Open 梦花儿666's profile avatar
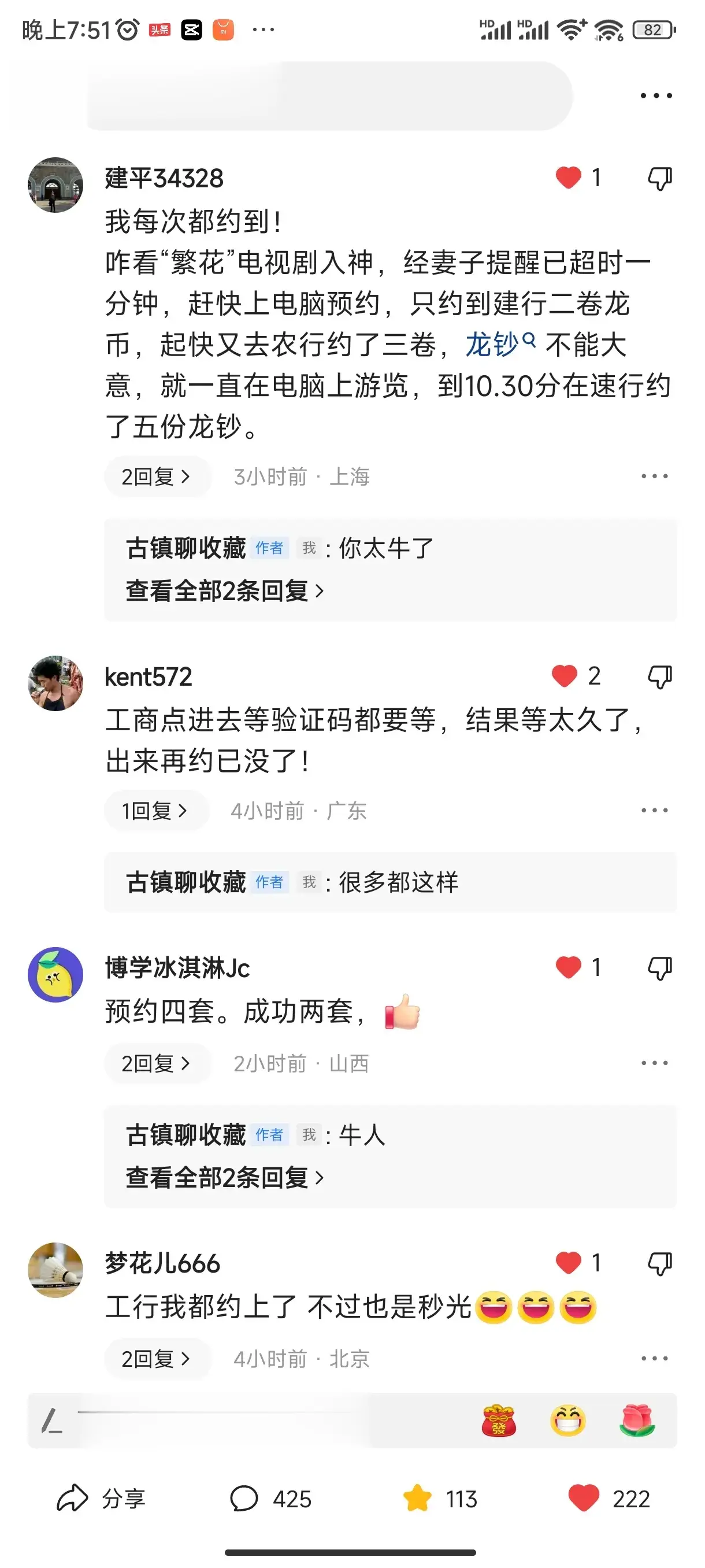The image size is (705, 1568). [x=55, y=1270]
